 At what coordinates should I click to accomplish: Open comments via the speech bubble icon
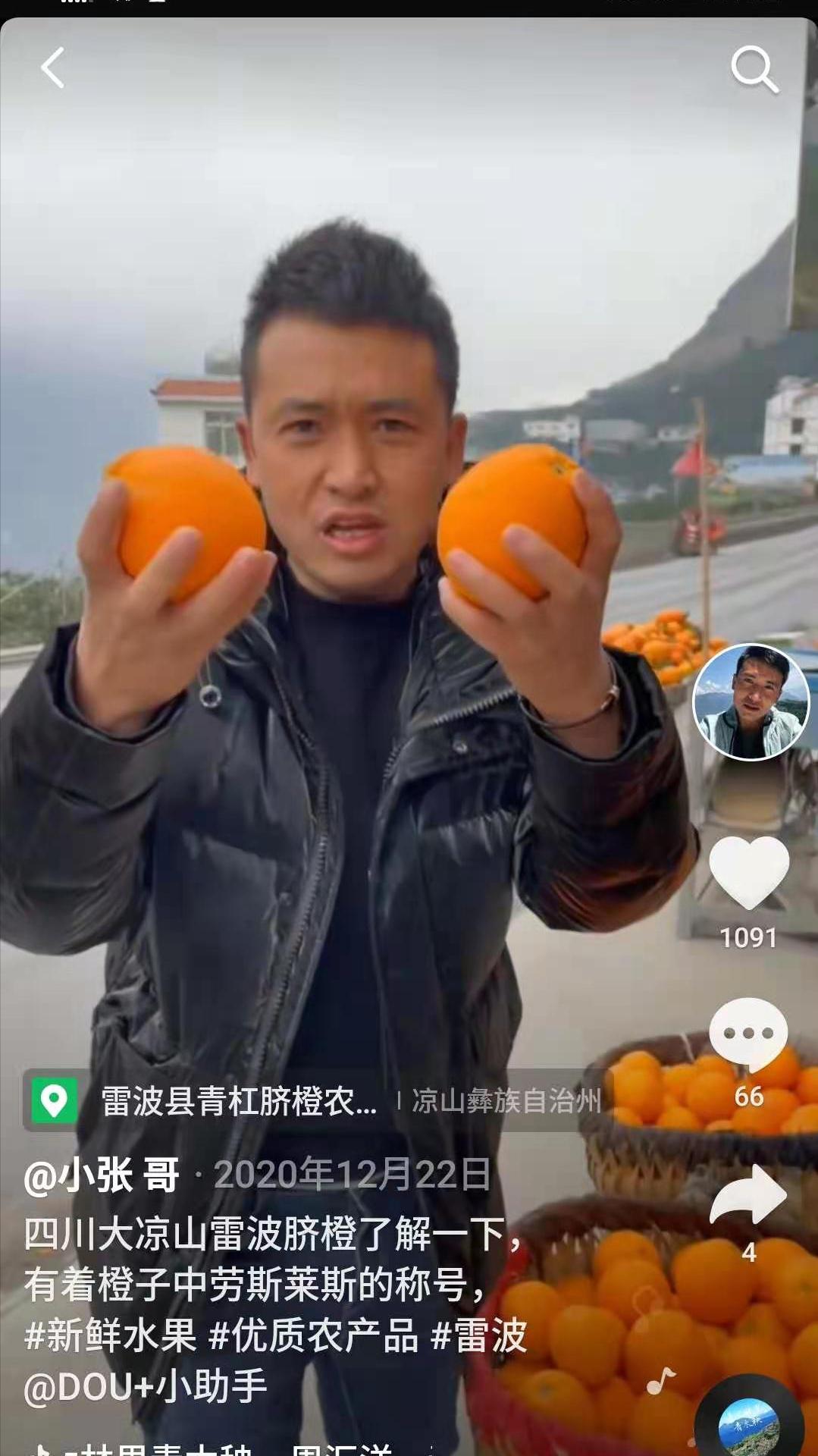tap(747, 1031)
